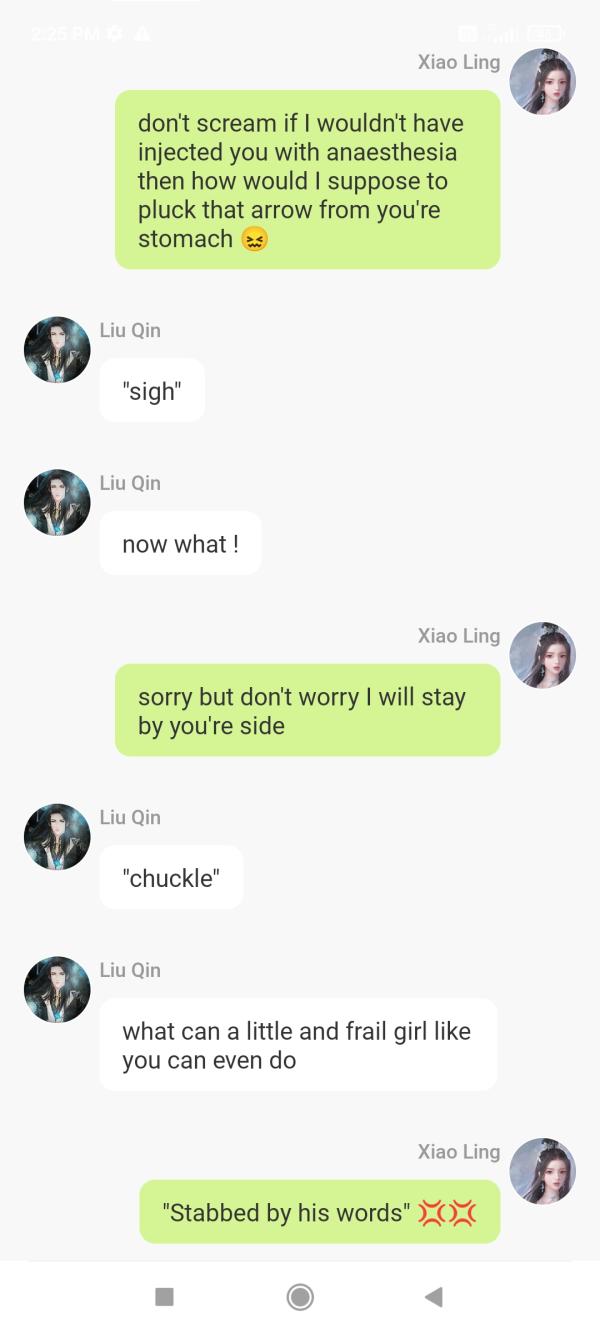
Task: Go back using the system back button
Action: coord(433,1297)
